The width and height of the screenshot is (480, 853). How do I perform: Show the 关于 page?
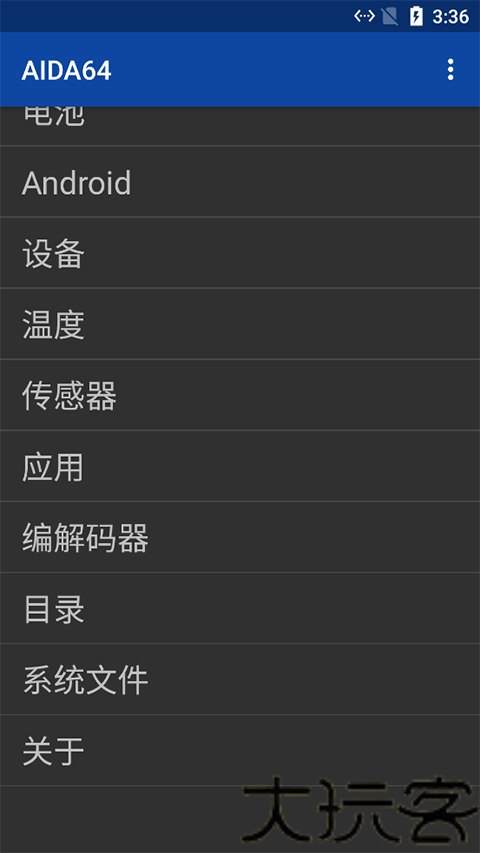tap(240, 751)
